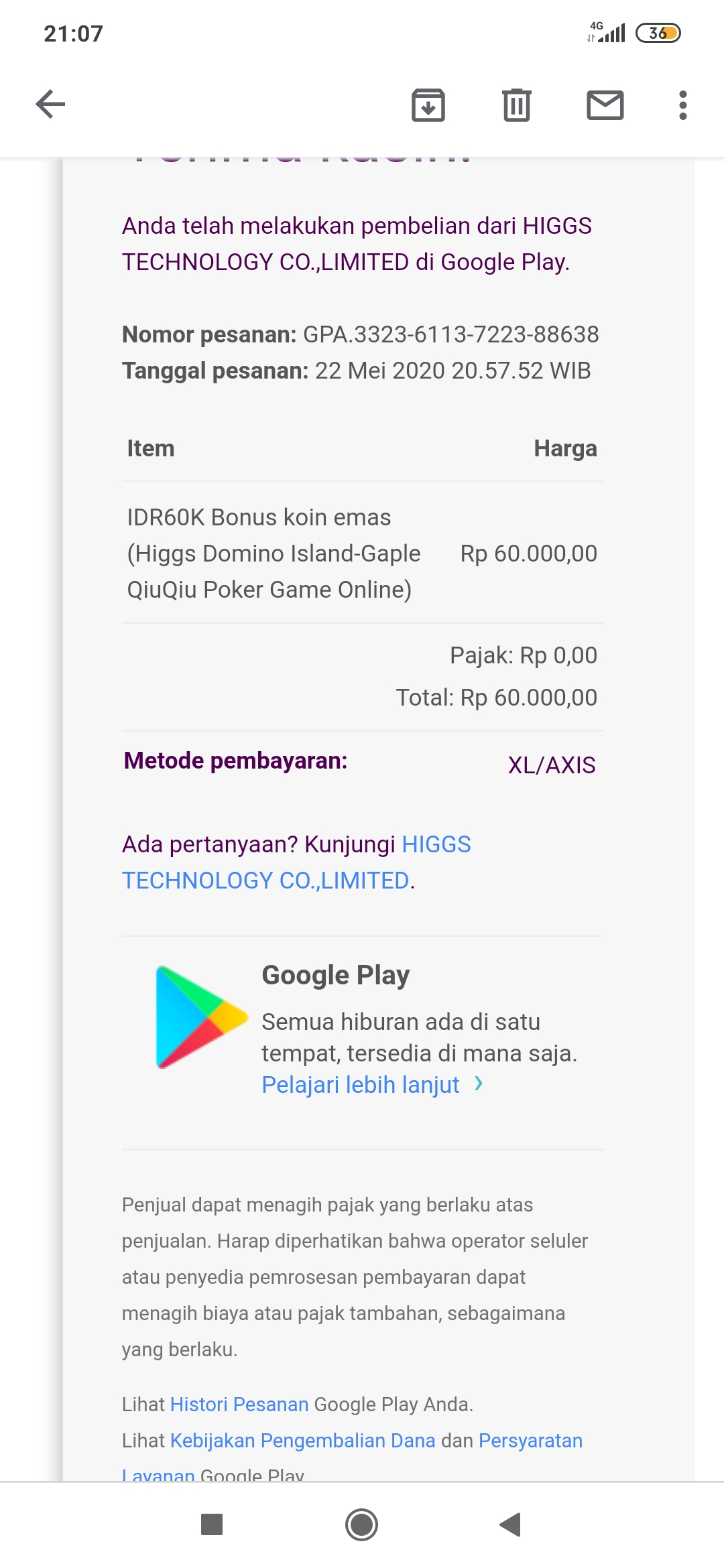
Task: Open Histori Pesanan link
Action: [239, 1404]
